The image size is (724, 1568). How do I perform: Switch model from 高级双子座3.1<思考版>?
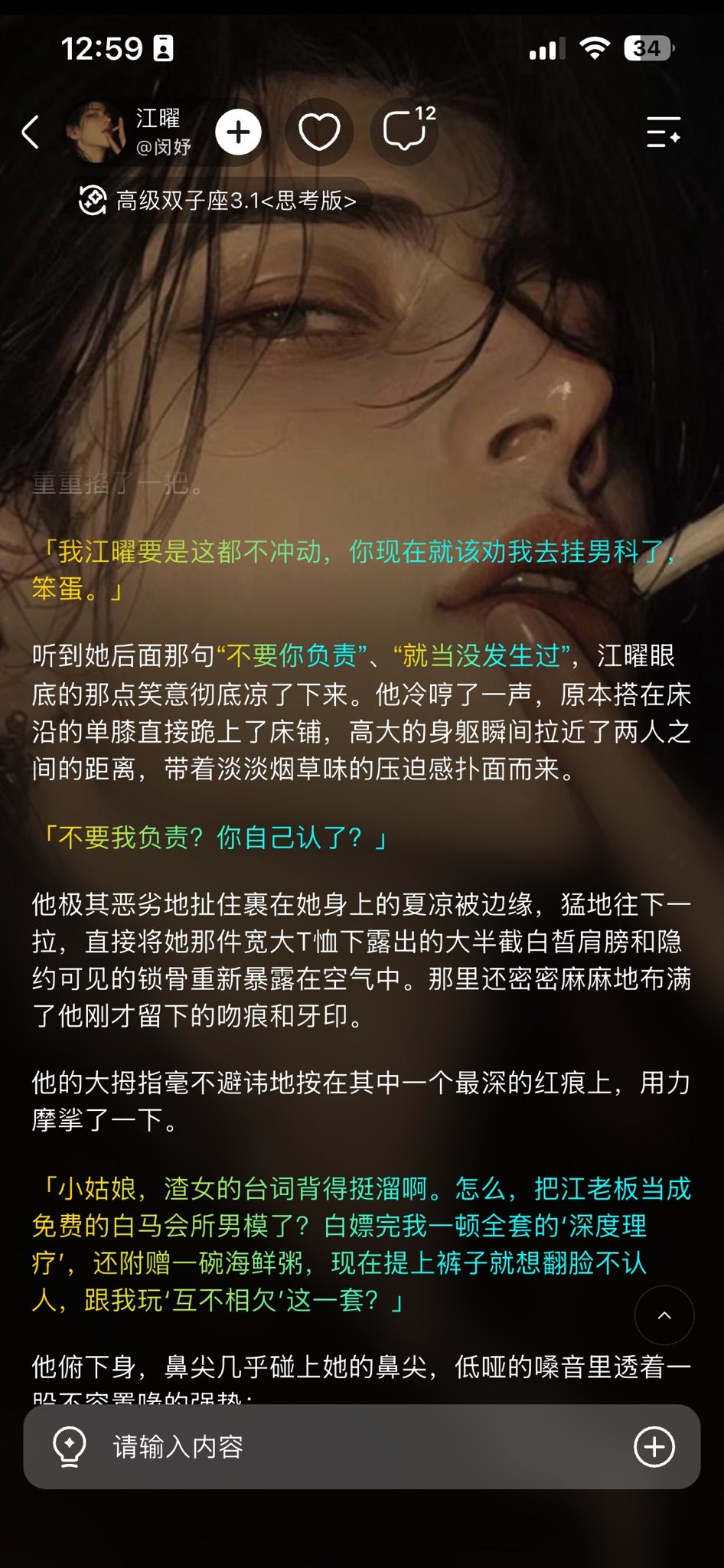click(218, 201)
